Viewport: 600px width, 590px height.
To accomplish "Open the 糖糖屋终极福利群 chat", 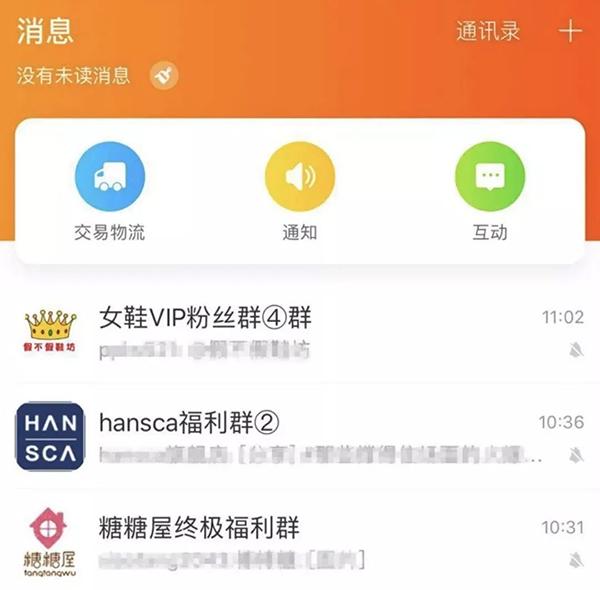I will [300, 542].
